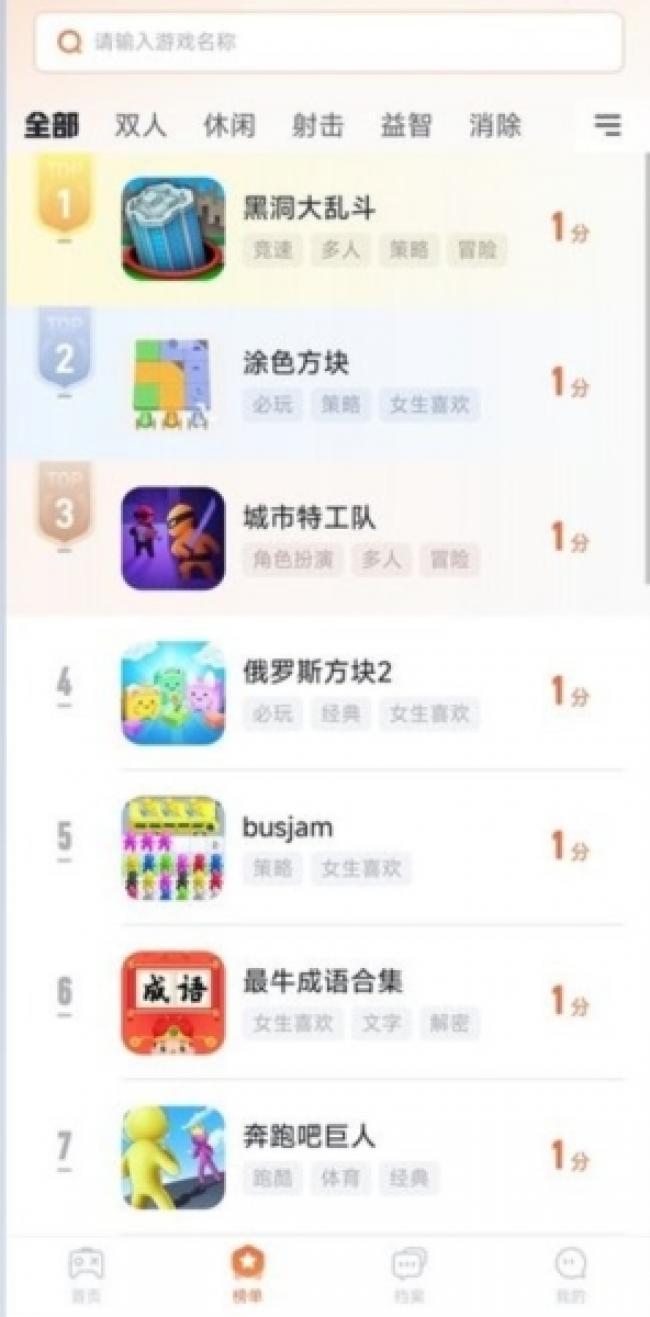Image resolution: width=650 pixels, height=1317 pixels.
Task: Switch to the 休闲 category tab
Action: click(229, 126)
